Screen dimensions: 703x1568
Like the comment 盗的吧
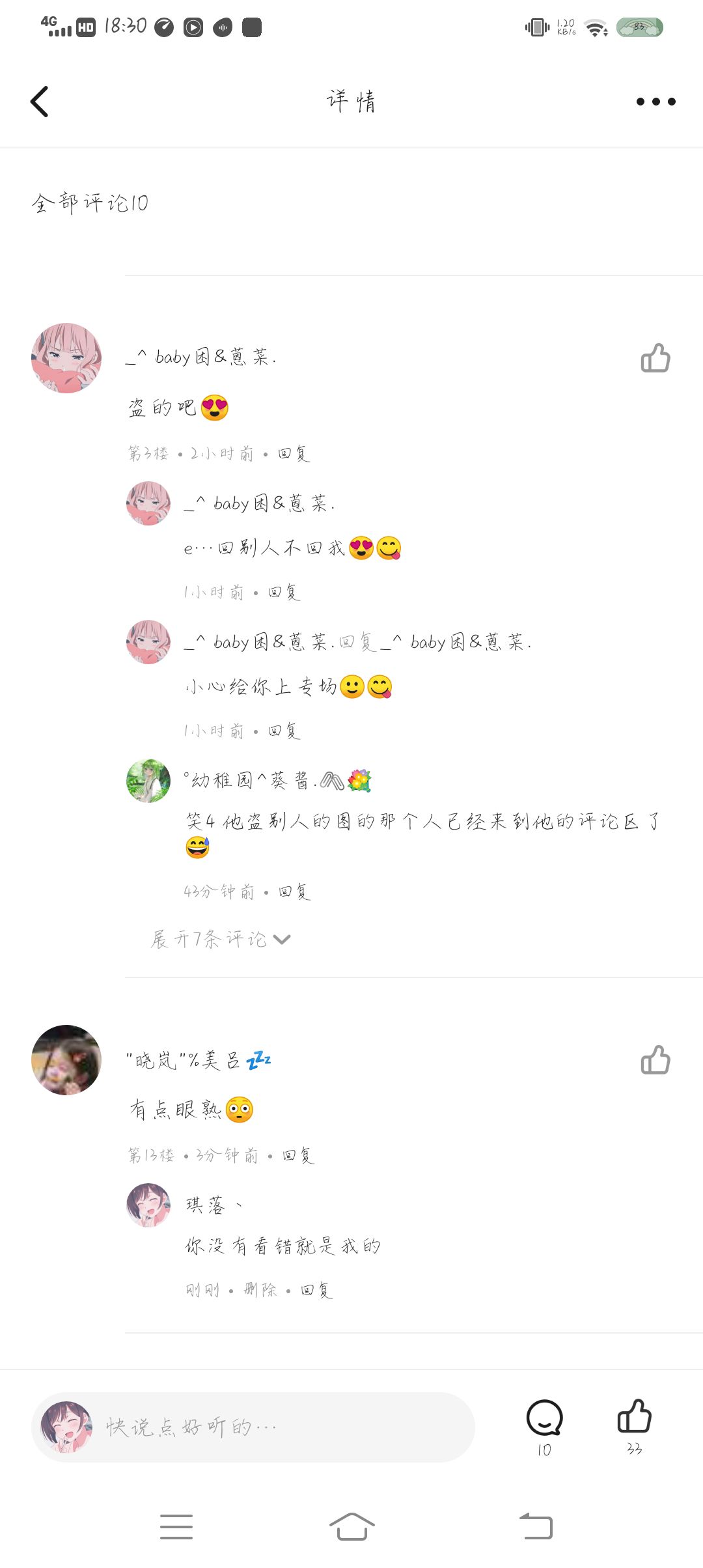pos(655,358)
